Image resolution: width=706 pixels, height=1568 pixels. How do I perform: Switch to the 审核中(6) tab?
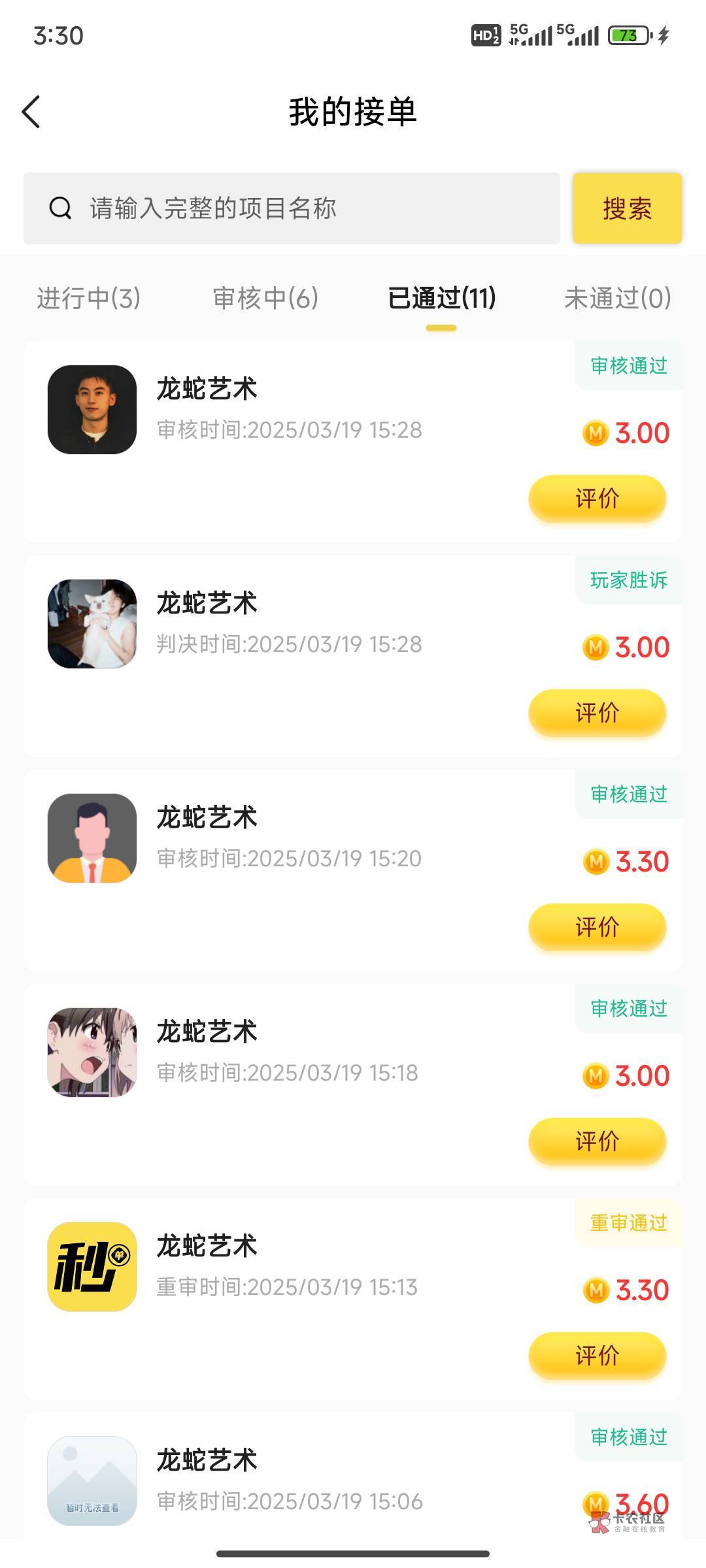(265, 299)
